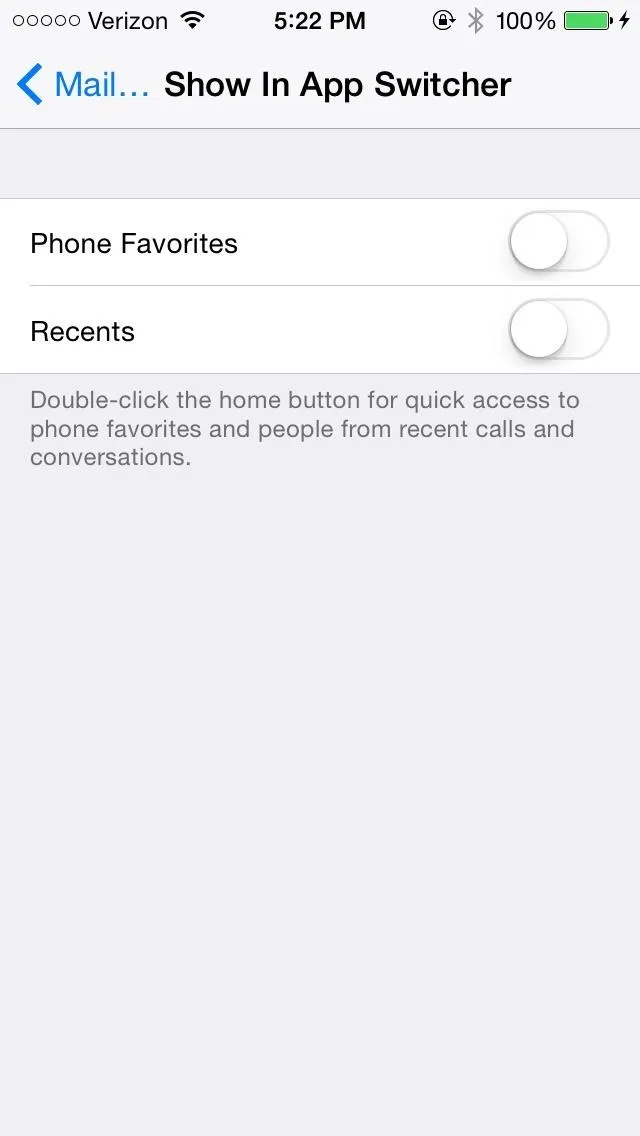The width and height of the screenshot is (640, 1136).
Task: Turn on the Recents switch
Action: click(x=559, y=330)
